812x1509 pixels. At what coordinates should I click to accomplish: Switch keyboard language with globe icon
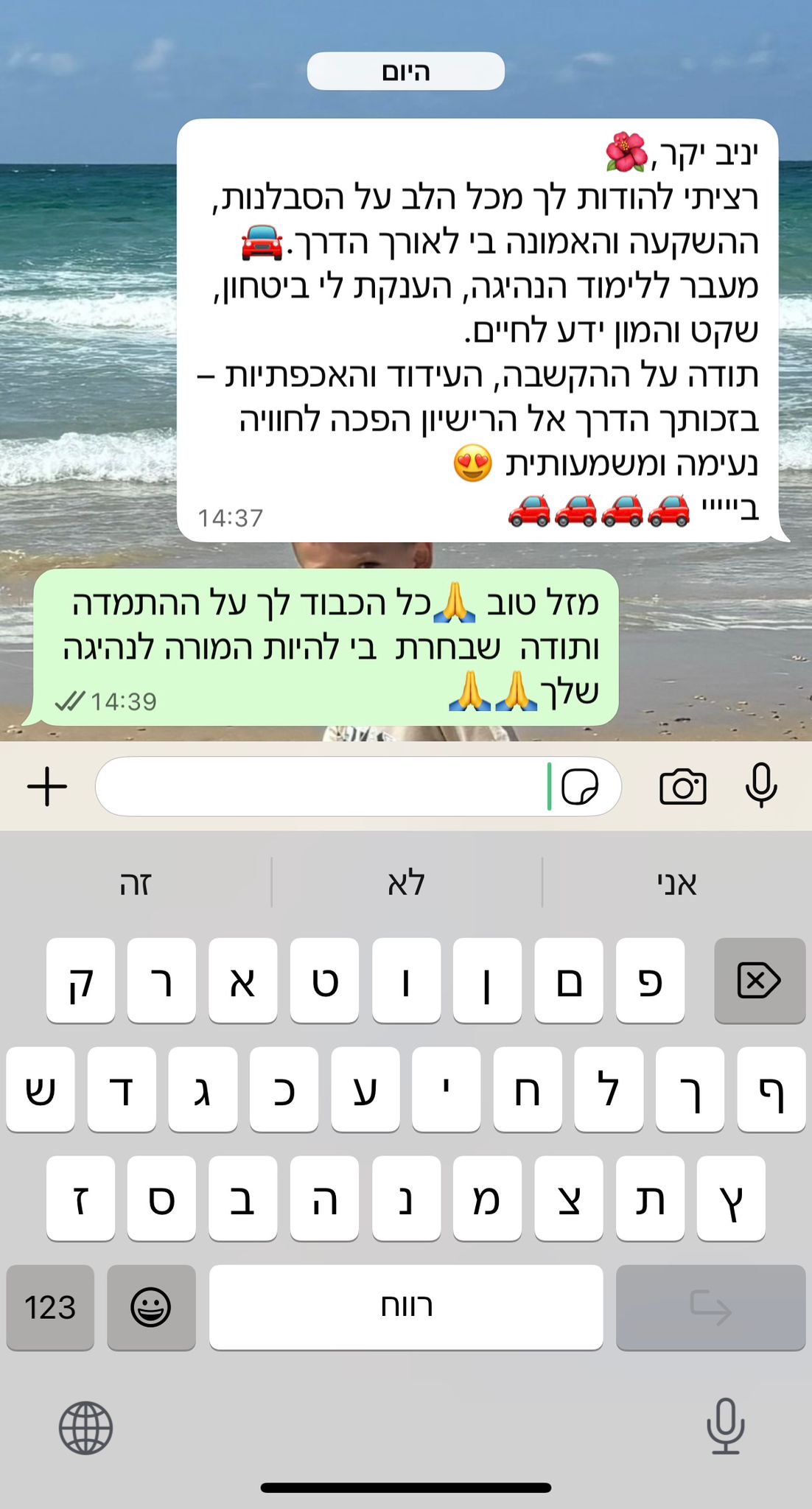pyautogui.click(x=85, y=1427)
